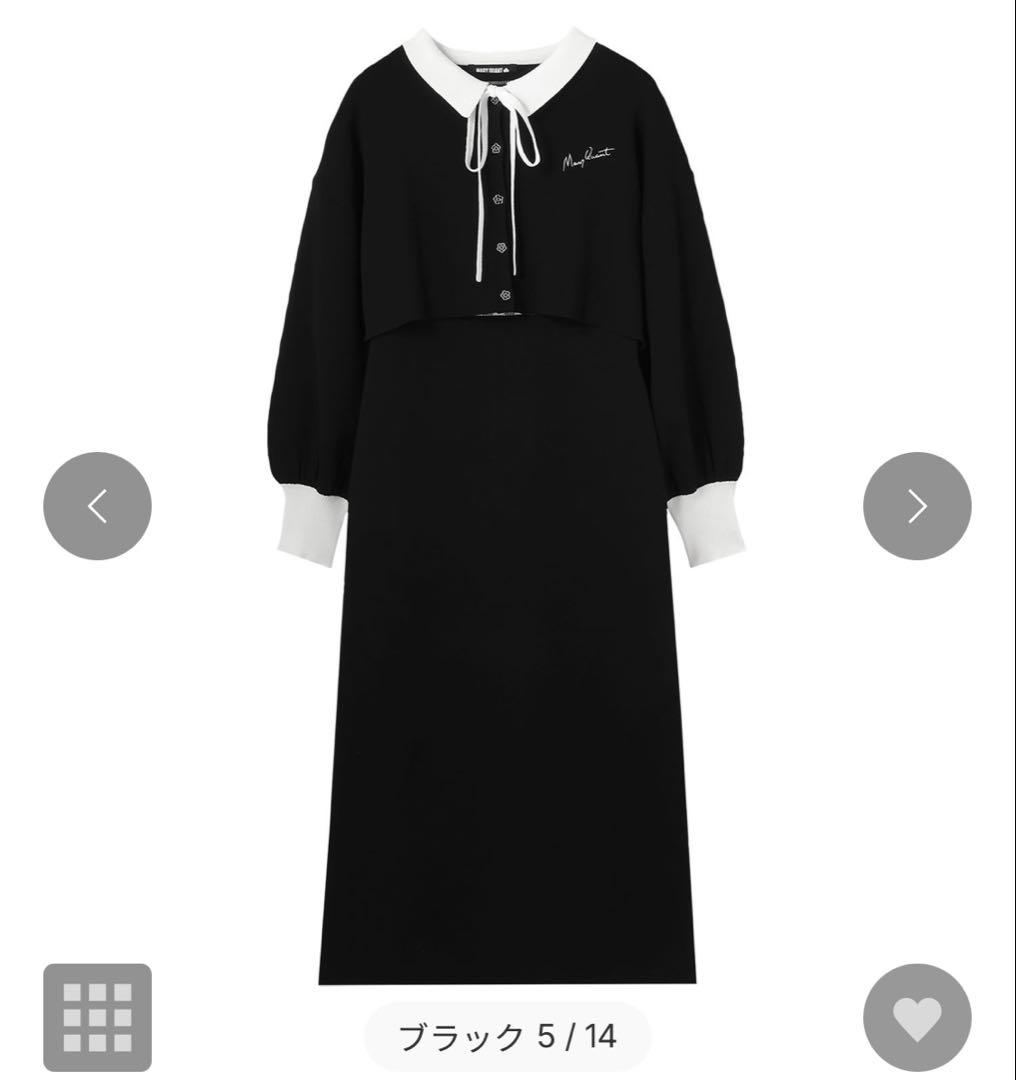Add this dress to favorites
The image size is (1016, 1080).
pyautogui.click(x=917, y=1017)
